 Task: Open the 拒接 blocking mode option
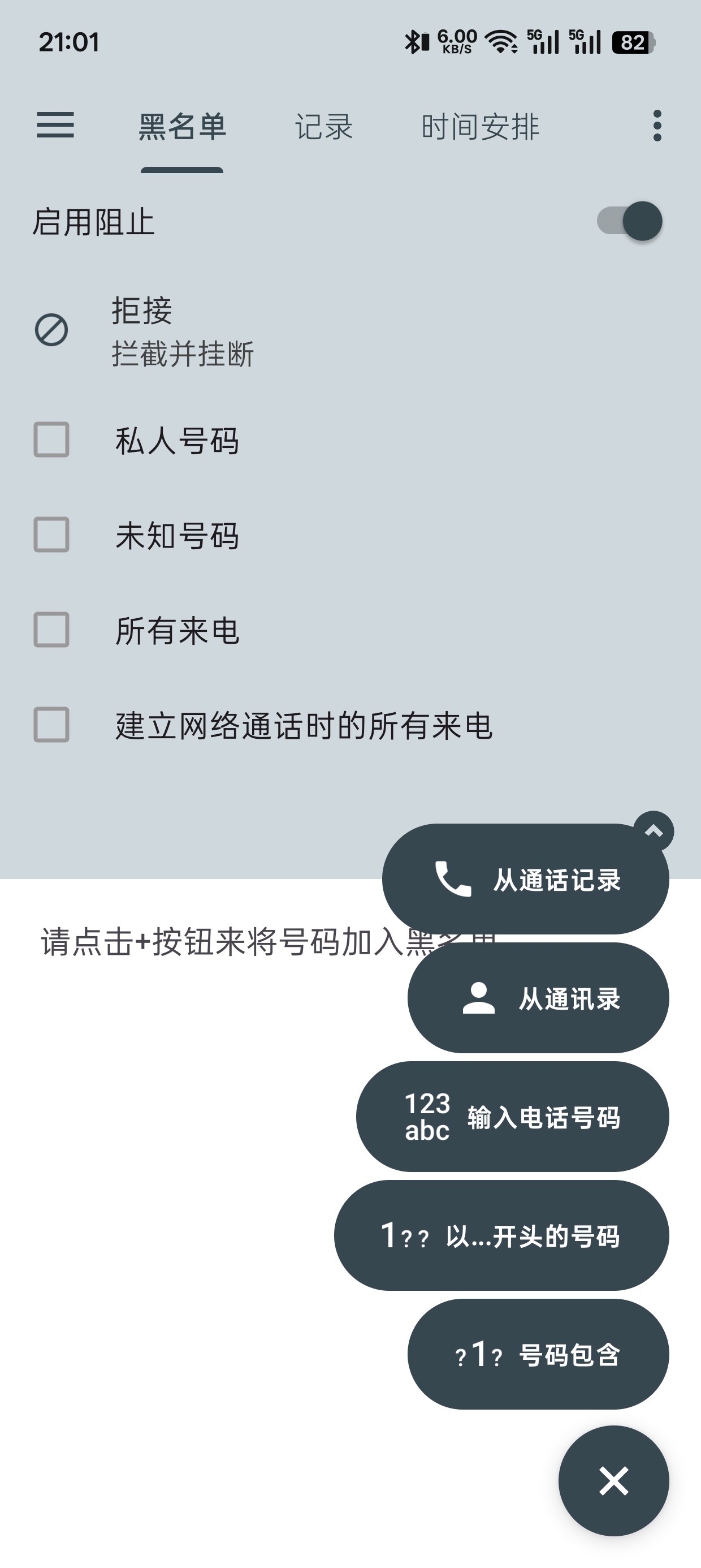(350, 331)
